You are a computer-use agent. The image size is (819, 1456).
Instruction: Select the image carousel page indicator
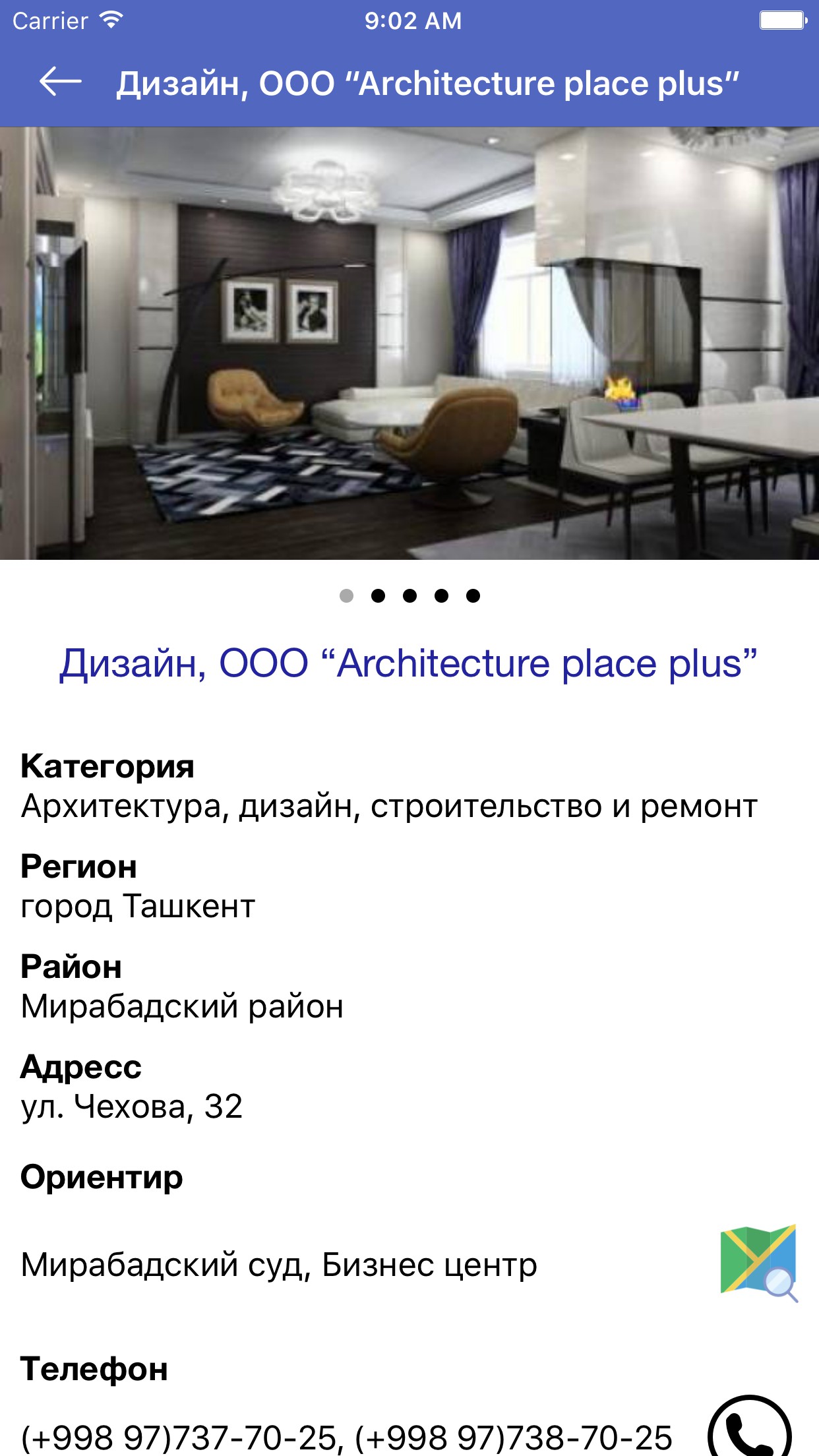409,596
